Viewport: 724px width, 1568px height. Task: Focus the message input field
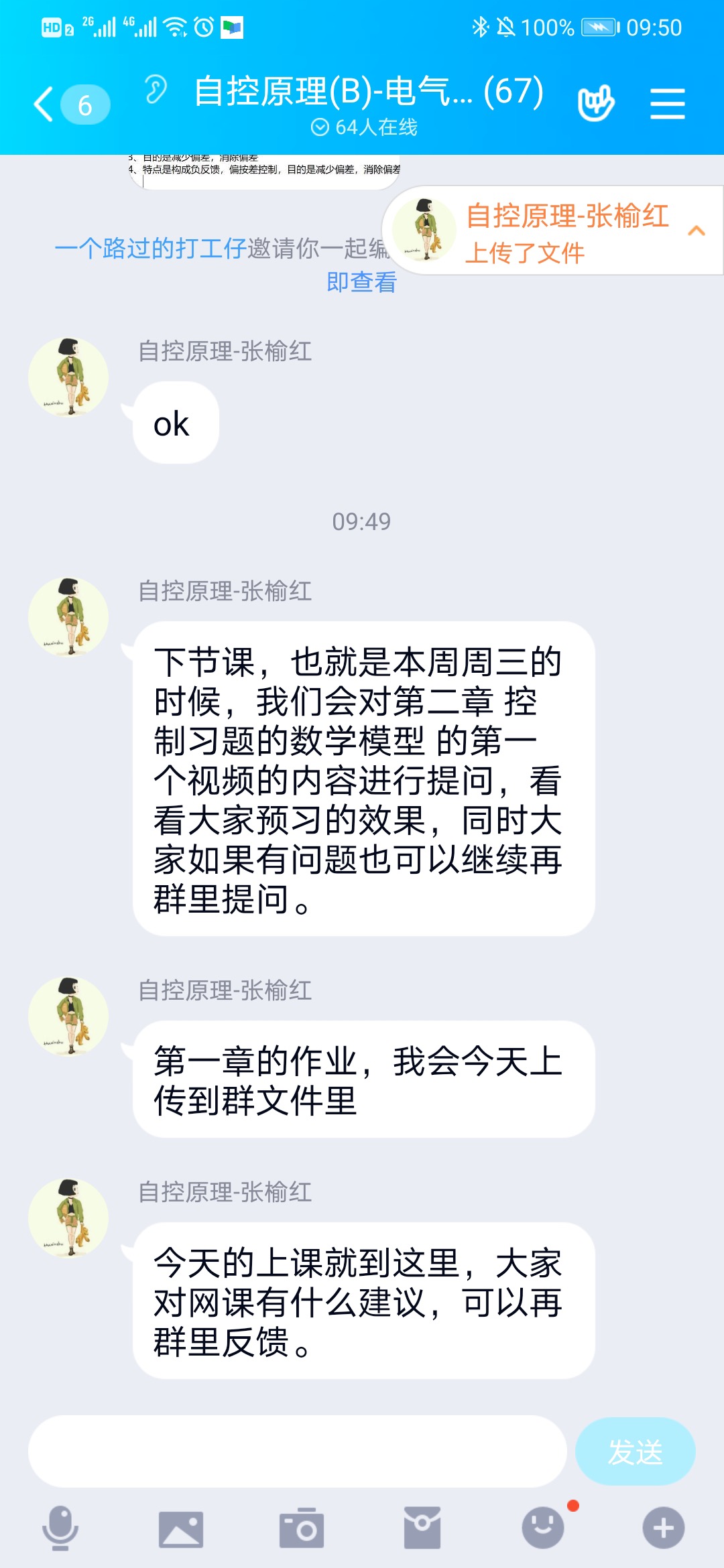pos(297,1451)
